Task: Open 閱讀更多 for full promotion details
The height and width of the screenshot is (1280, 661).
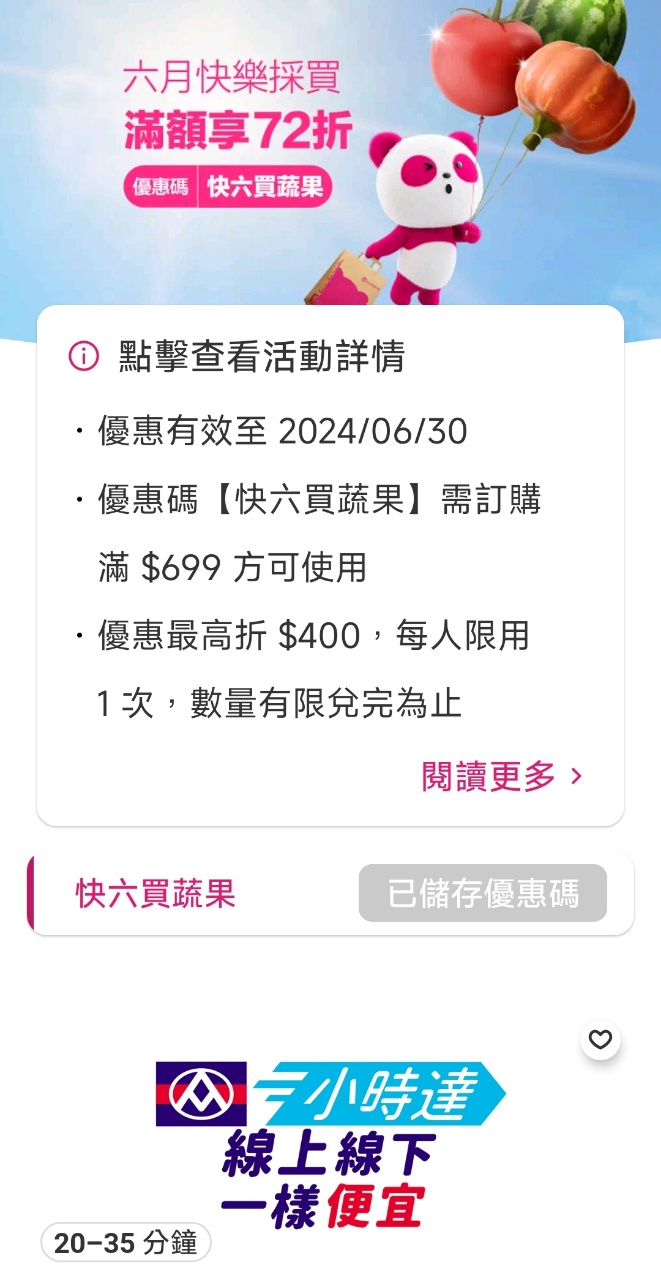Action: point(501,776)
